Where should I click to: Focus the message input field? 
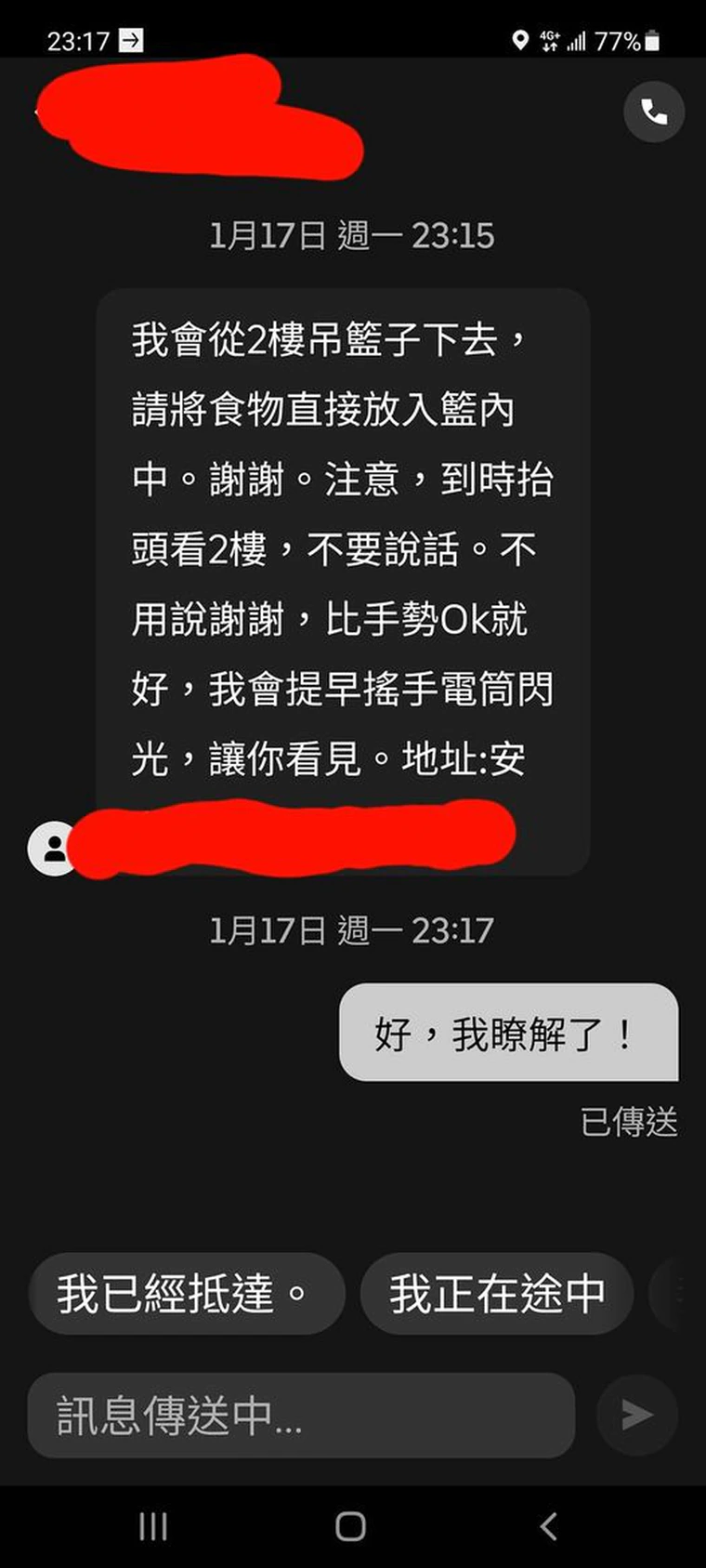pos(300,1415)
